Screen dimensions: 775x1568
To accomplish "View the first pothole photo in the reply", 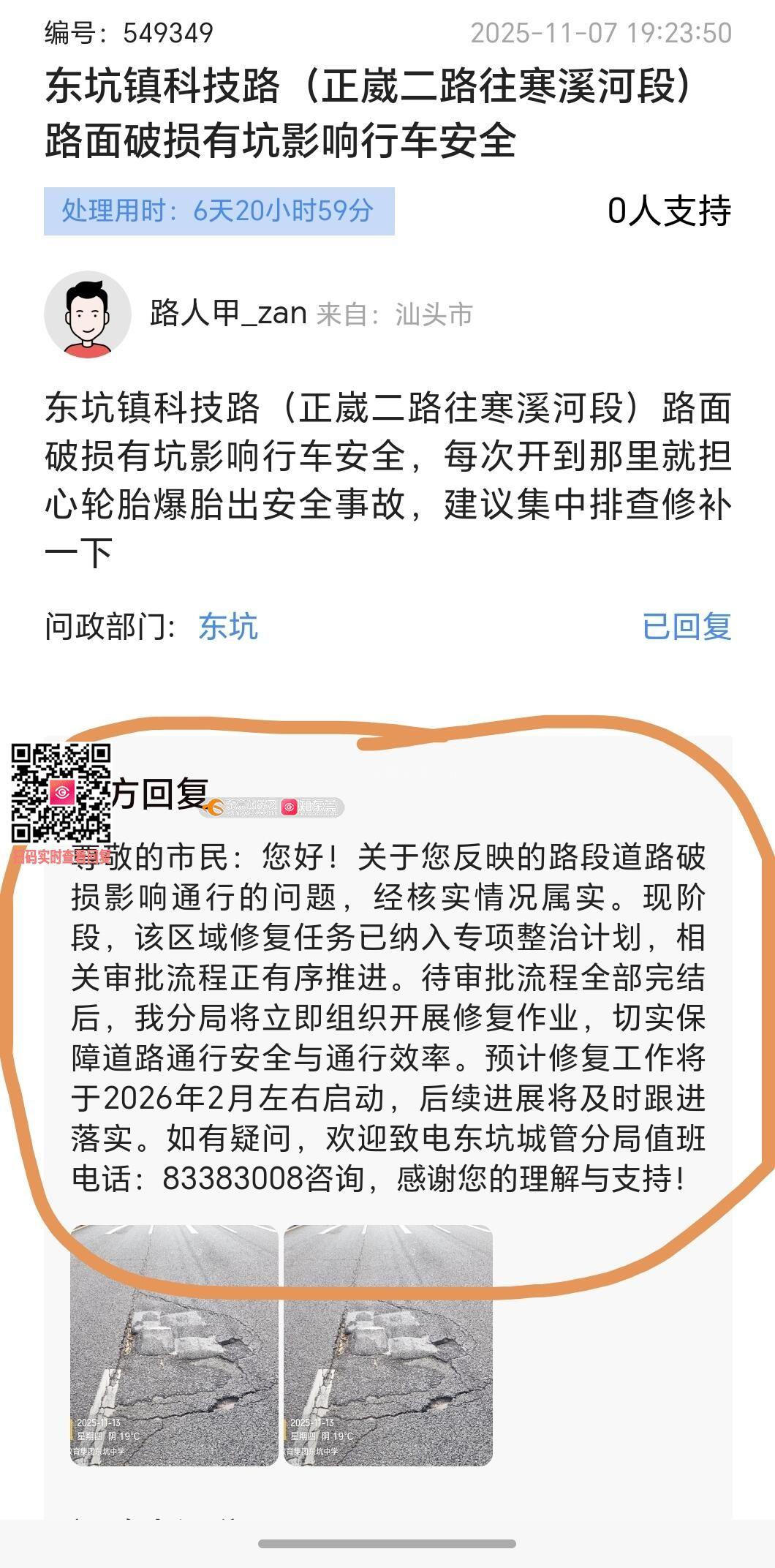I will pyautogui.click(x=174, y=1346).
